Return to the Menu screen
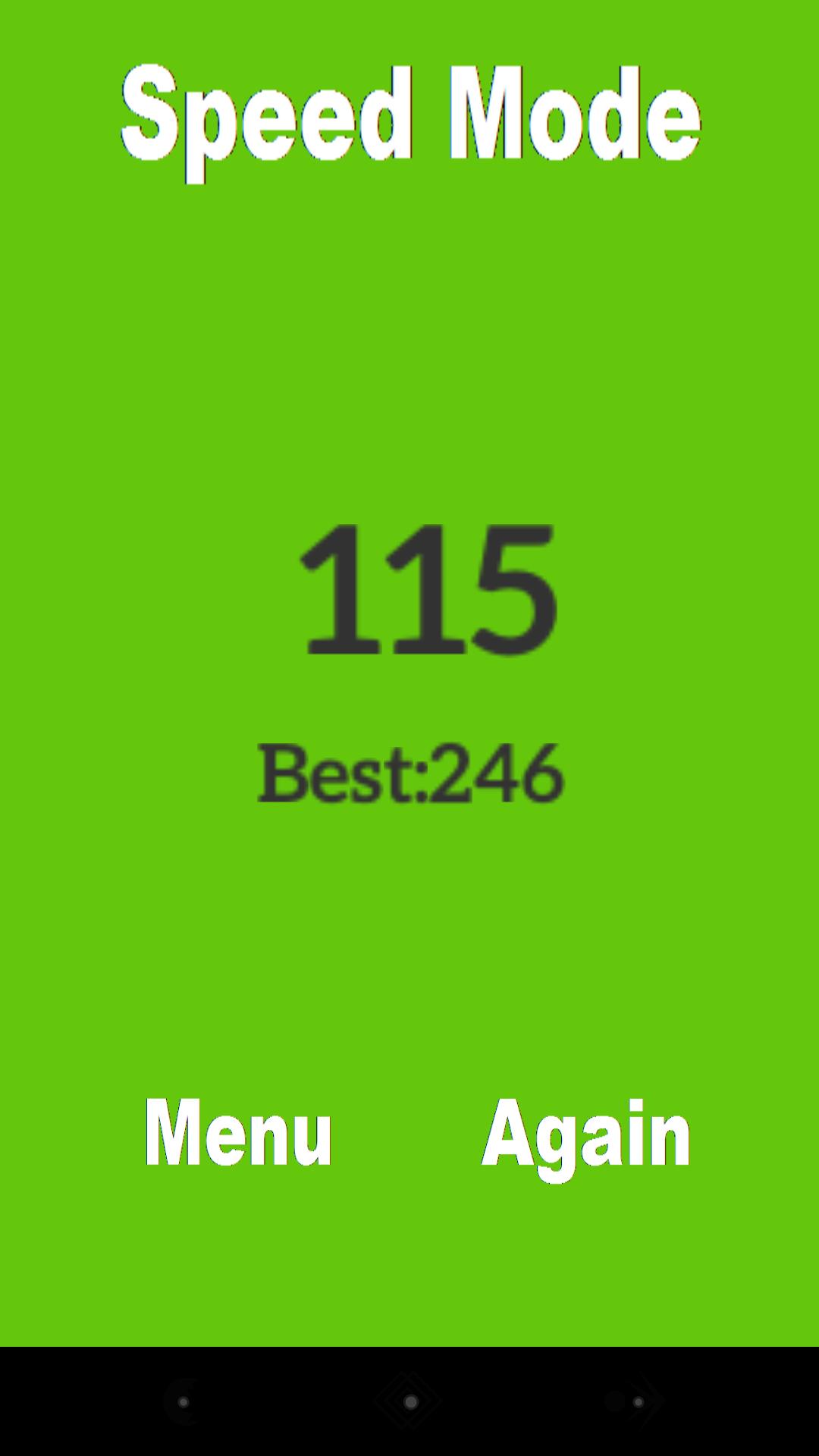This screenshot has height=1456, width=819. click(238, 1132)
